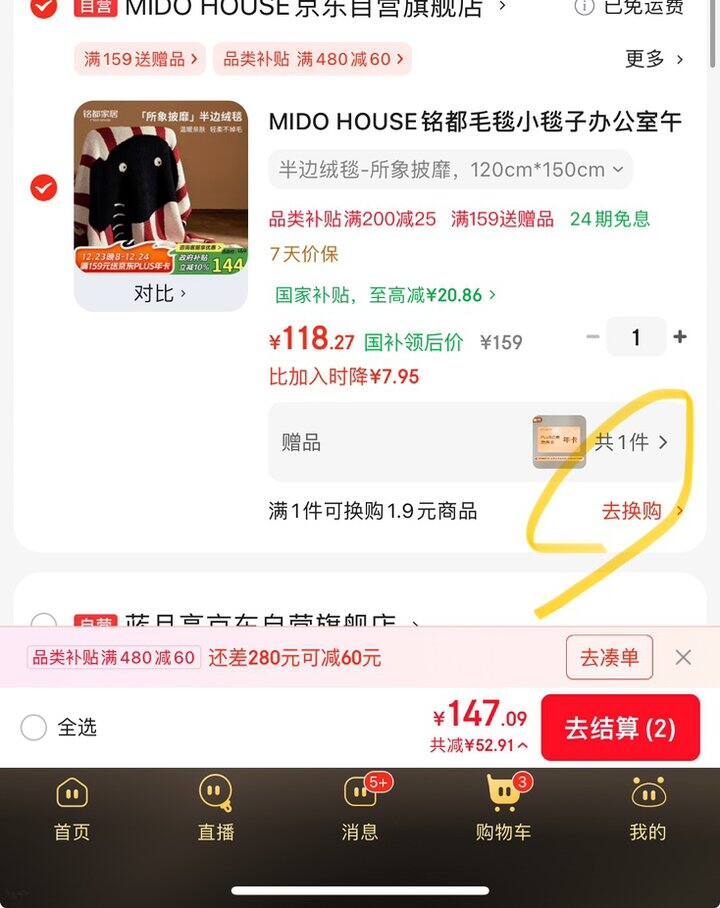Dismiss the 满480减60 subsidy banner
This screenshot has height=908, width=720.
tap(683, 657)
